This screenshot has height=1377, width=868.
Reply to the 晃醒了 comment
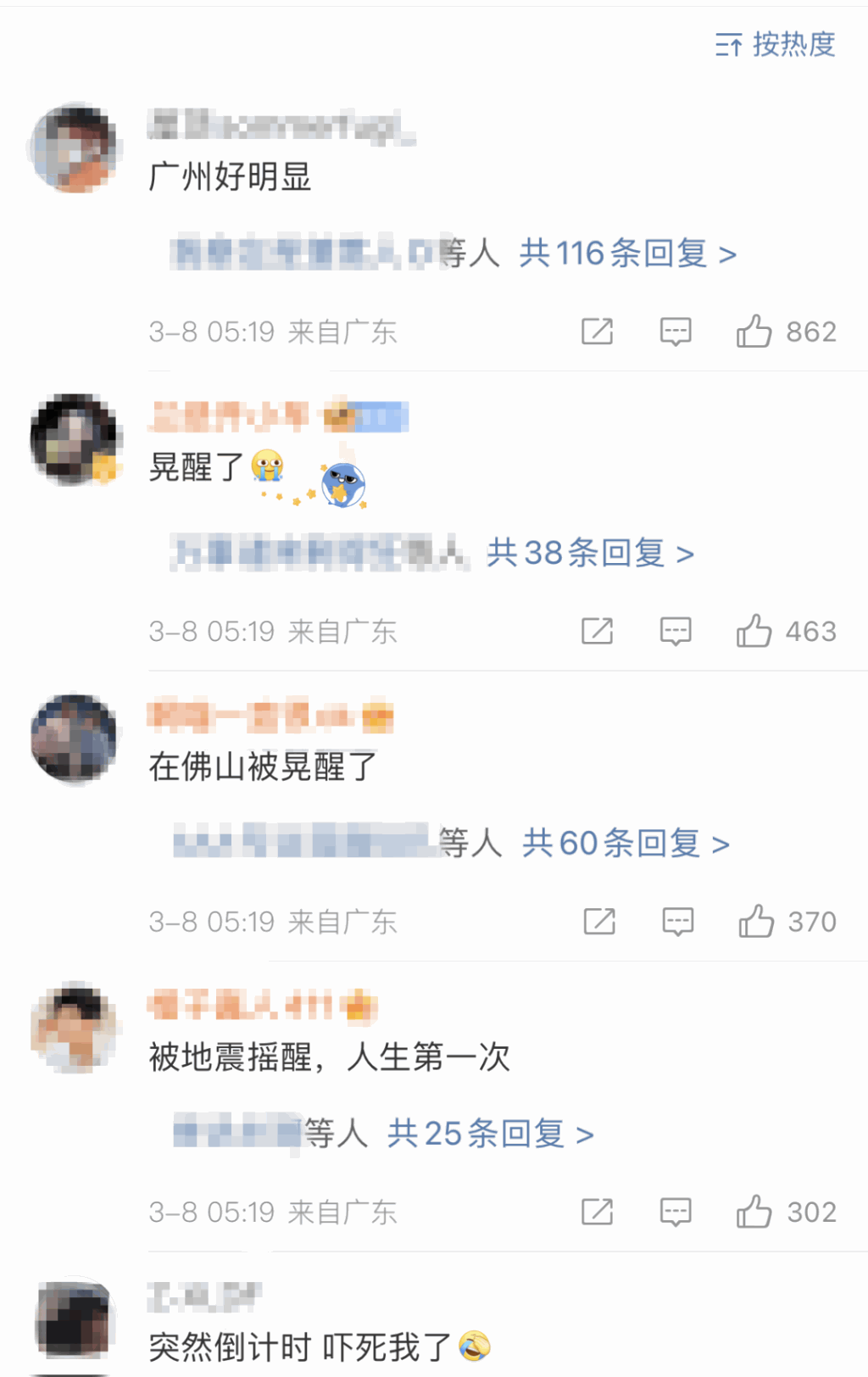pos(676,632)
